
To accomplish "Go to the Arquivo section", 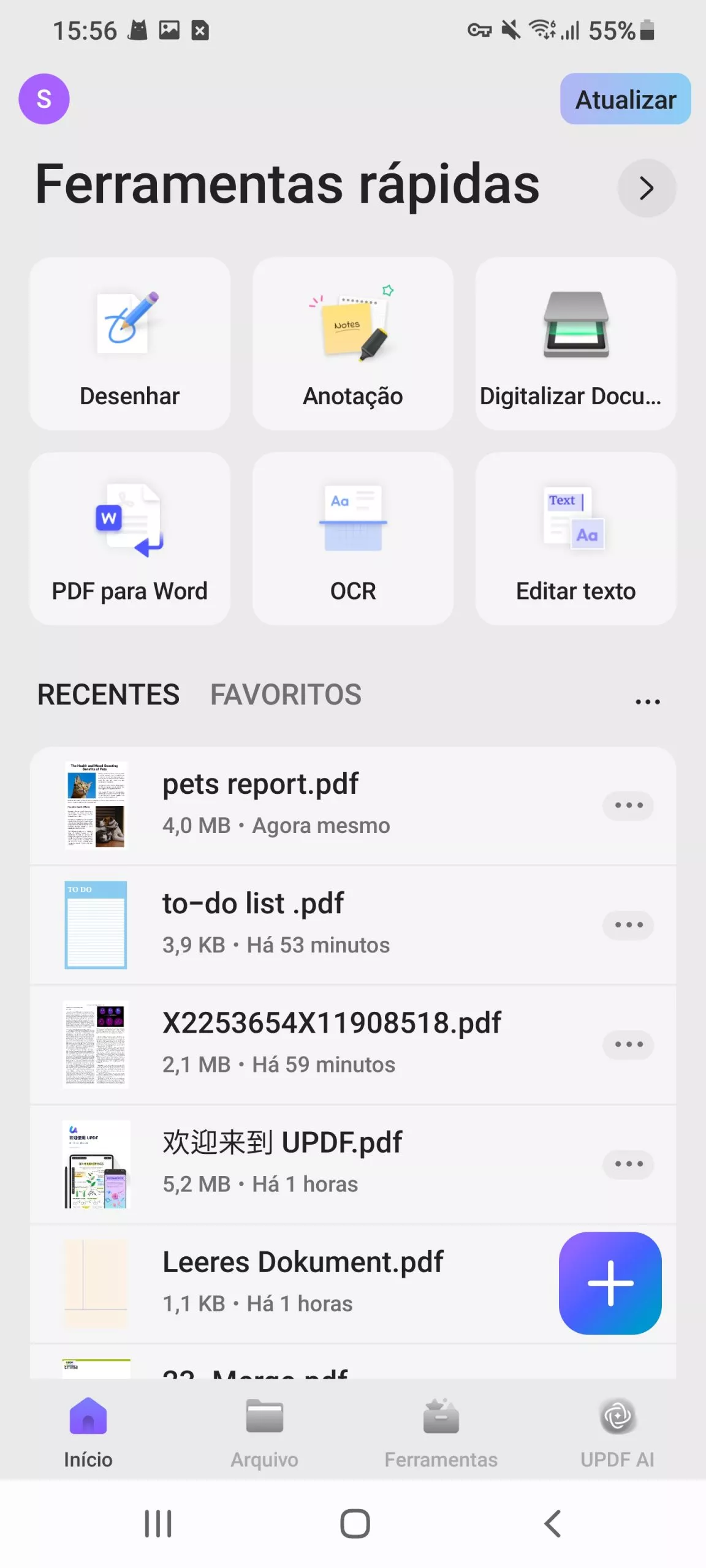I will pyautogui.click(x=264, y=1433).
